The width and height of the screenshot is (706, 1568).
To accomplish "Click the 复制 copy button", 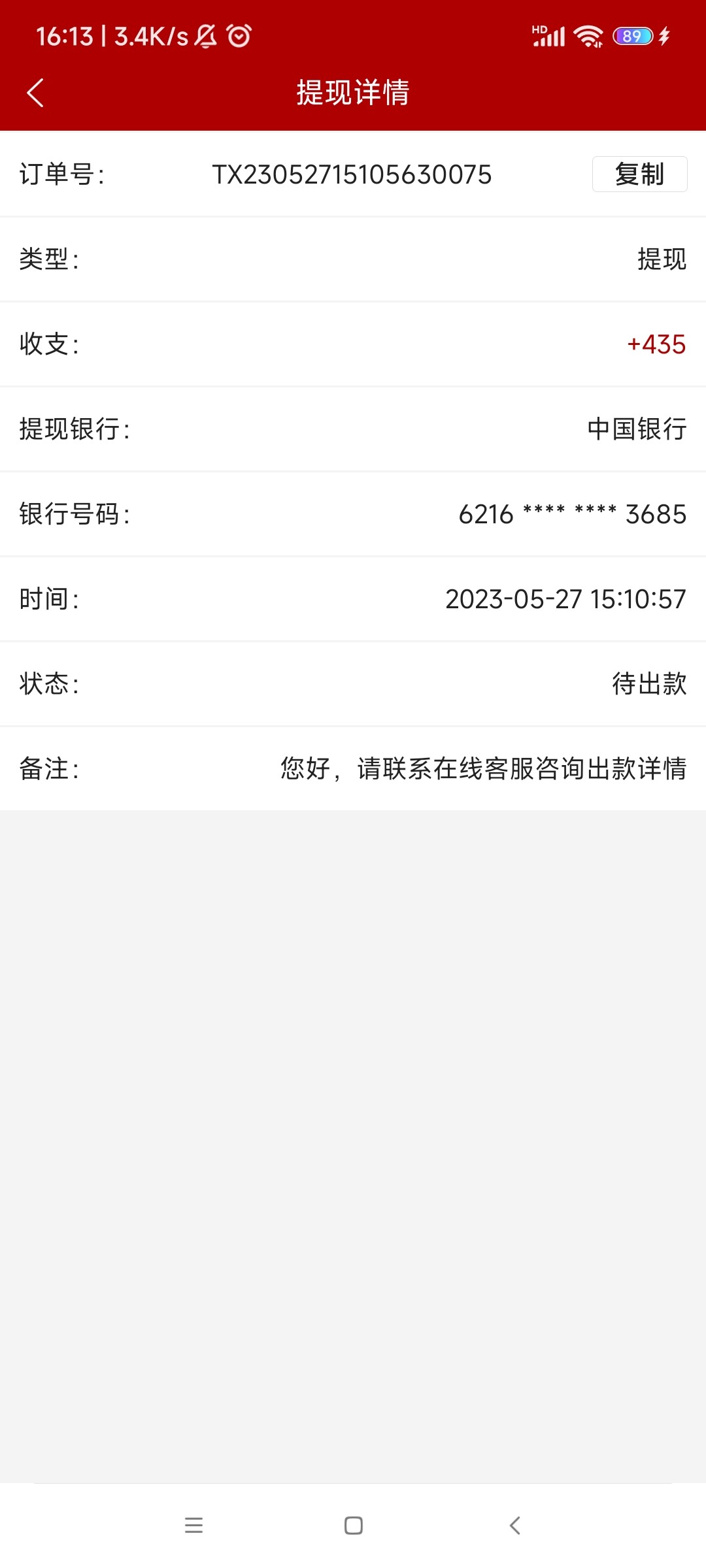I will click(x=639, y=174).
